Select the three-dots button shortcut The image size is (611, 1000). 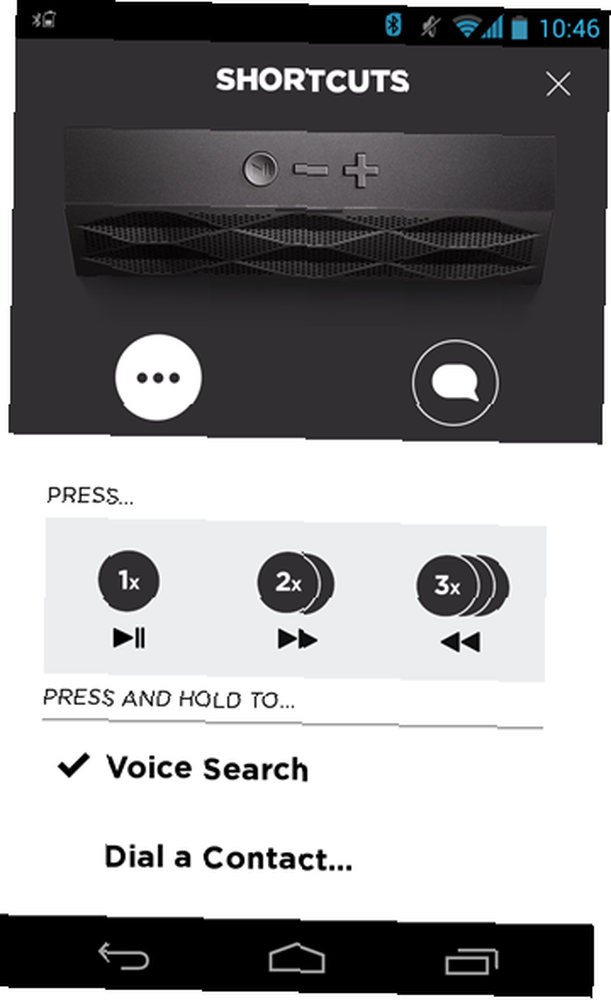tap(158, 379)
